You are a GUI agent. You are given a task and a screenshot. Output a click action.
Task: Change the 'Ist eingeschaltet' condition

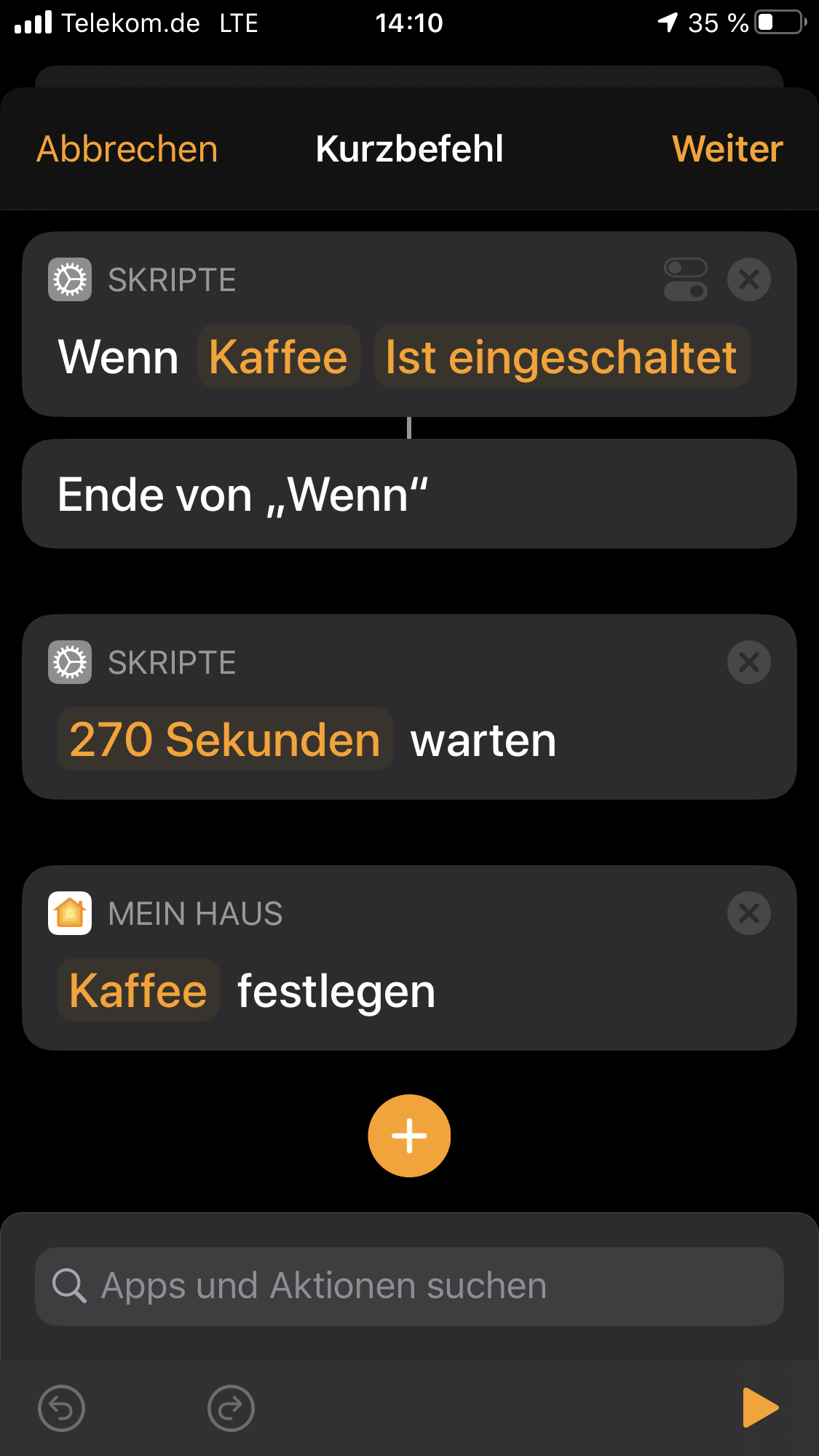click(x=561, y=357)
